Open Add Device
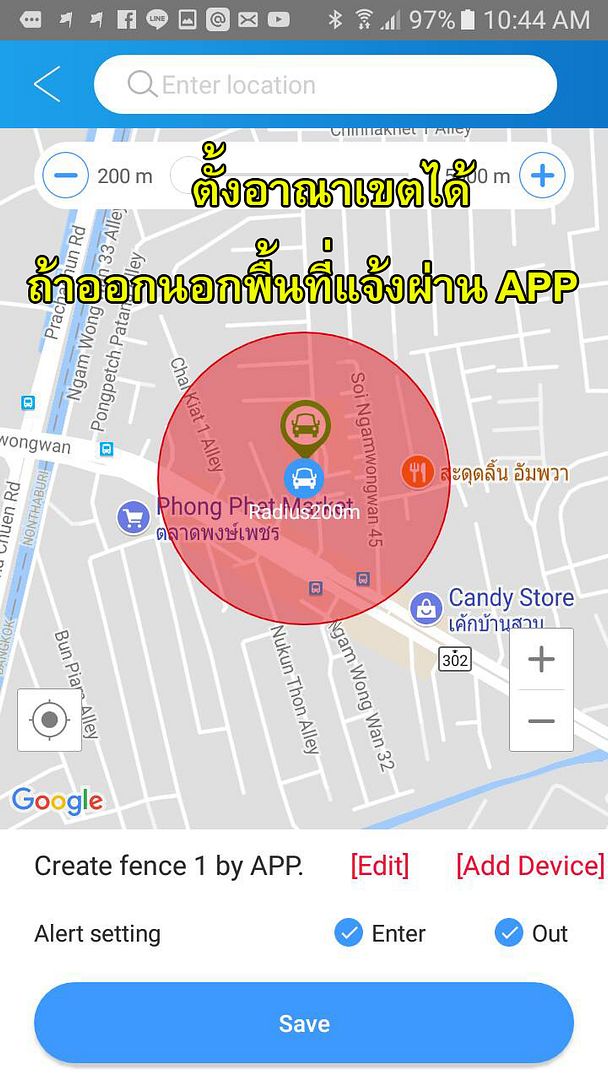608x1080 pixels. tap(530, 866)
